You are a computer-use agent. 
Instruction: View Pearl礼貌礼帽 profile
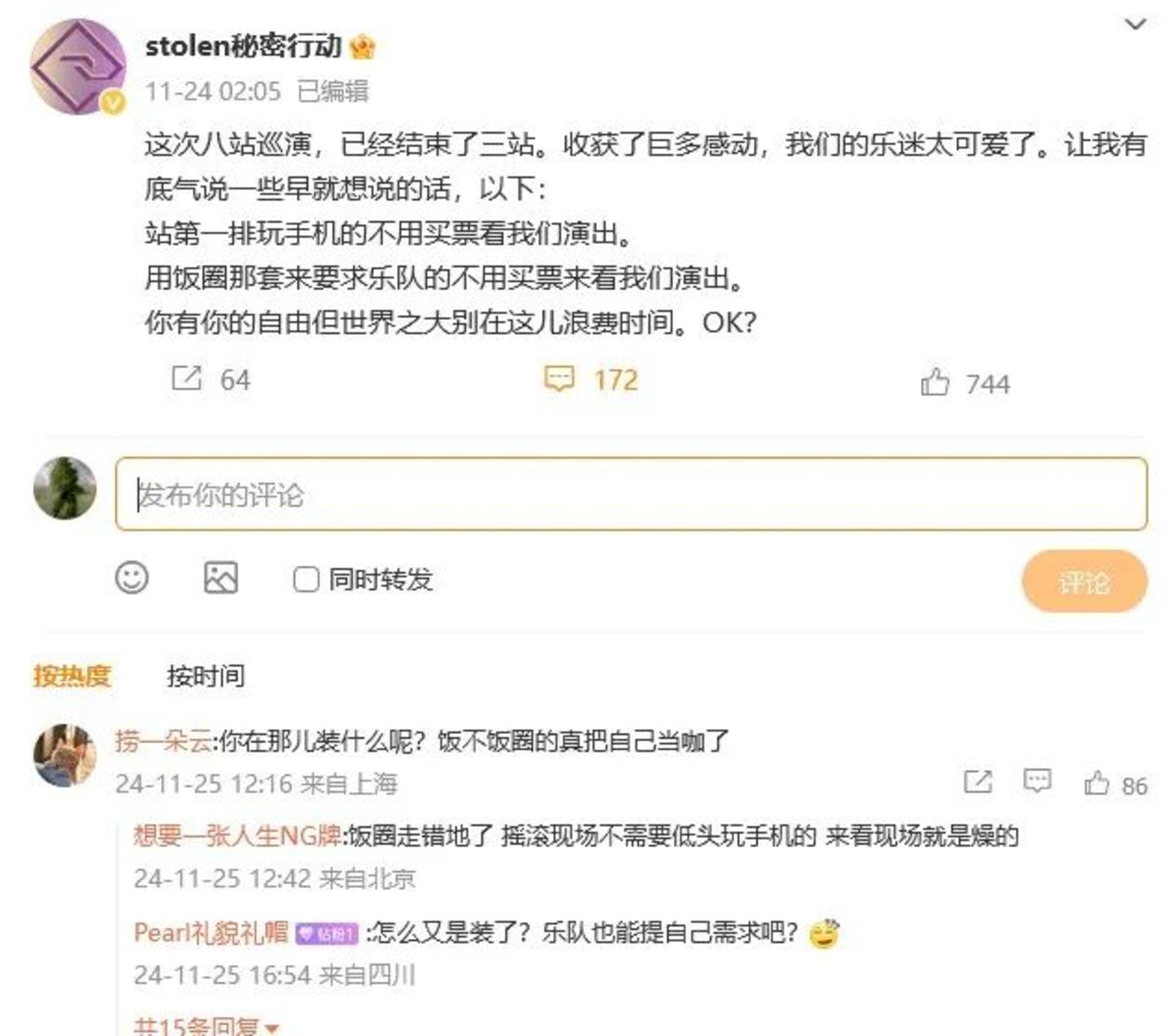[x=211, y=932]
